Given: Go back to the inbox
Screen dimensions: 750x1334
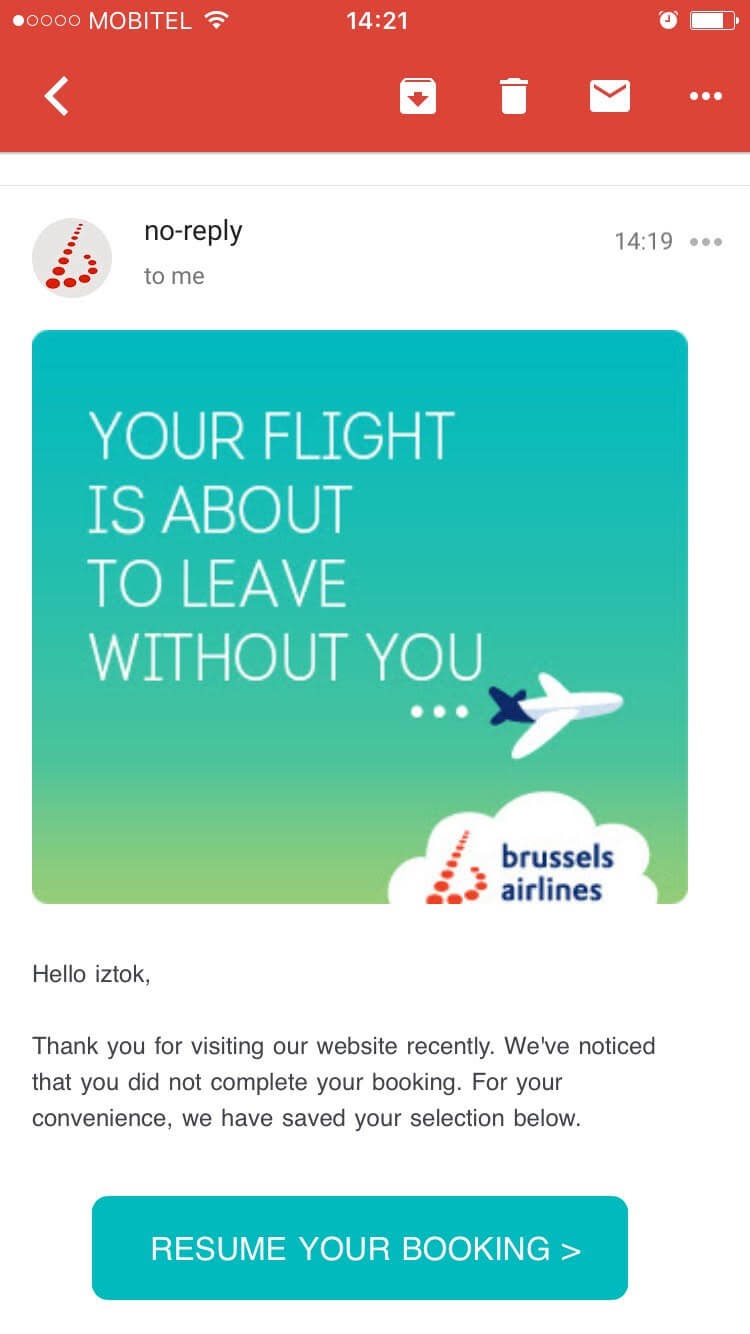Looking at the screenshot, I should click(57, 96).
